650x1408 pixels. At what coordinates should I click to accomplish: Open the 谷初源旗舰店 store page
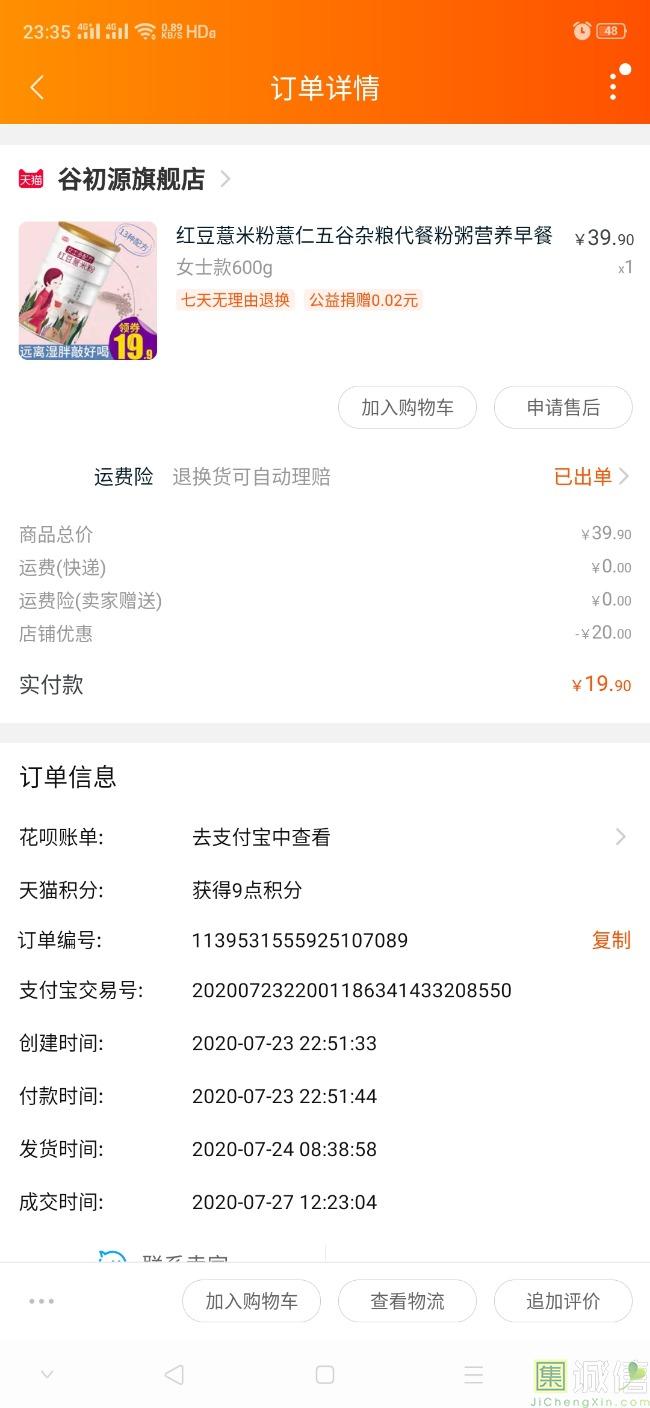(x=131, y=179)
